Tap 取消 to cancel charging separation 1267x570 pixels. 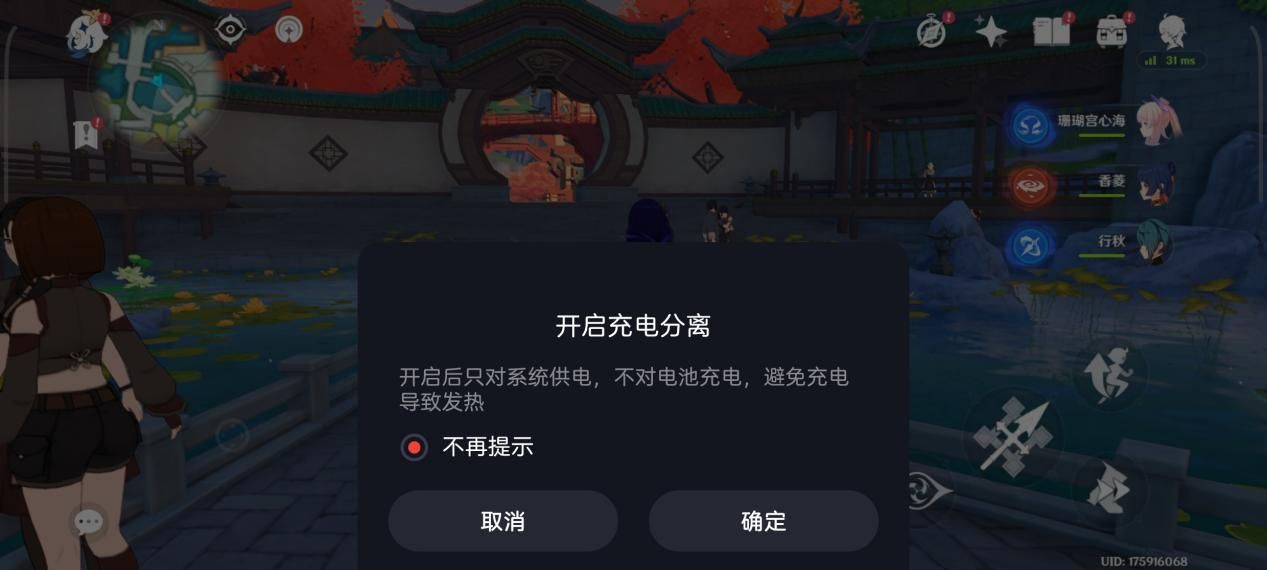(503, 521)
